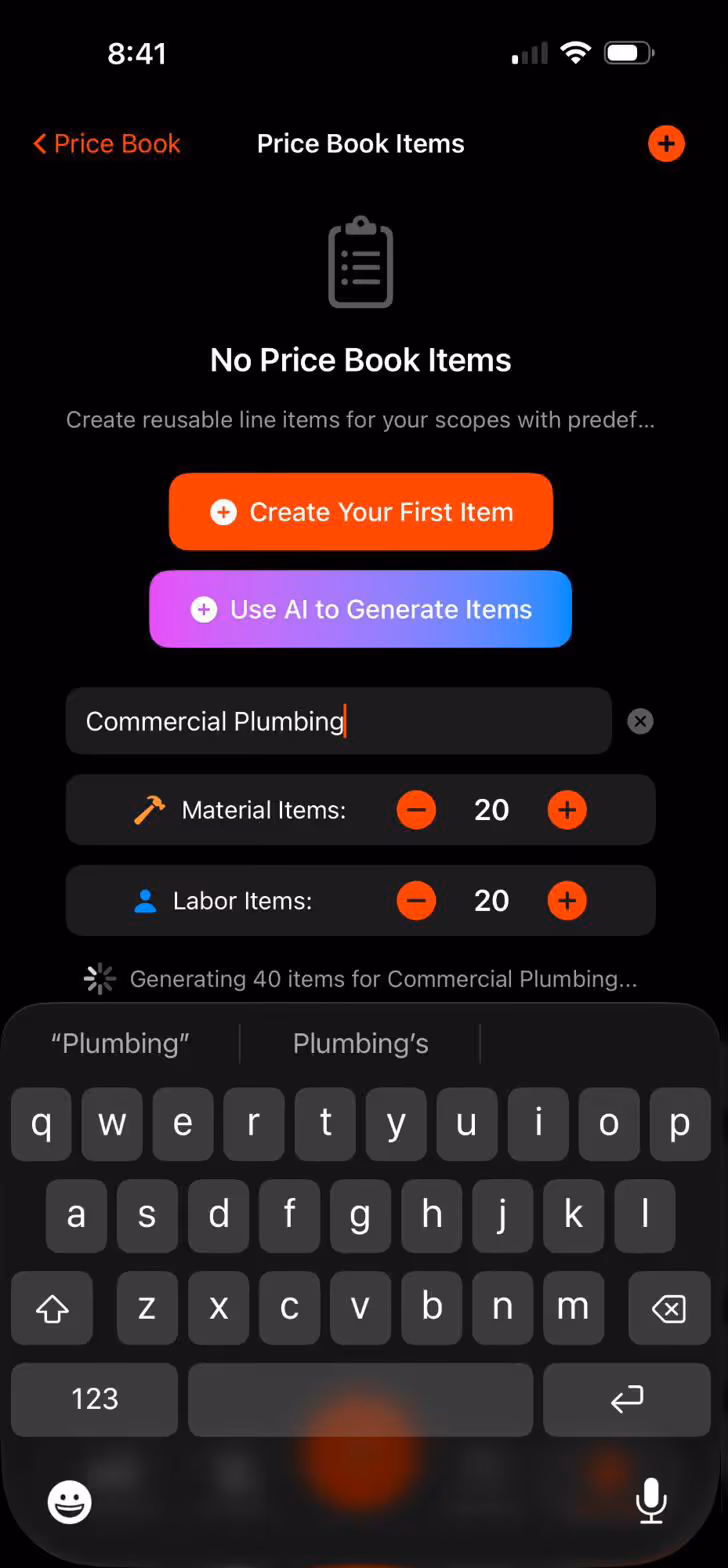Hit the keyboard backspace key
The width and height of the screenshot is (728, 1568).
click(x=667, y=1308)
